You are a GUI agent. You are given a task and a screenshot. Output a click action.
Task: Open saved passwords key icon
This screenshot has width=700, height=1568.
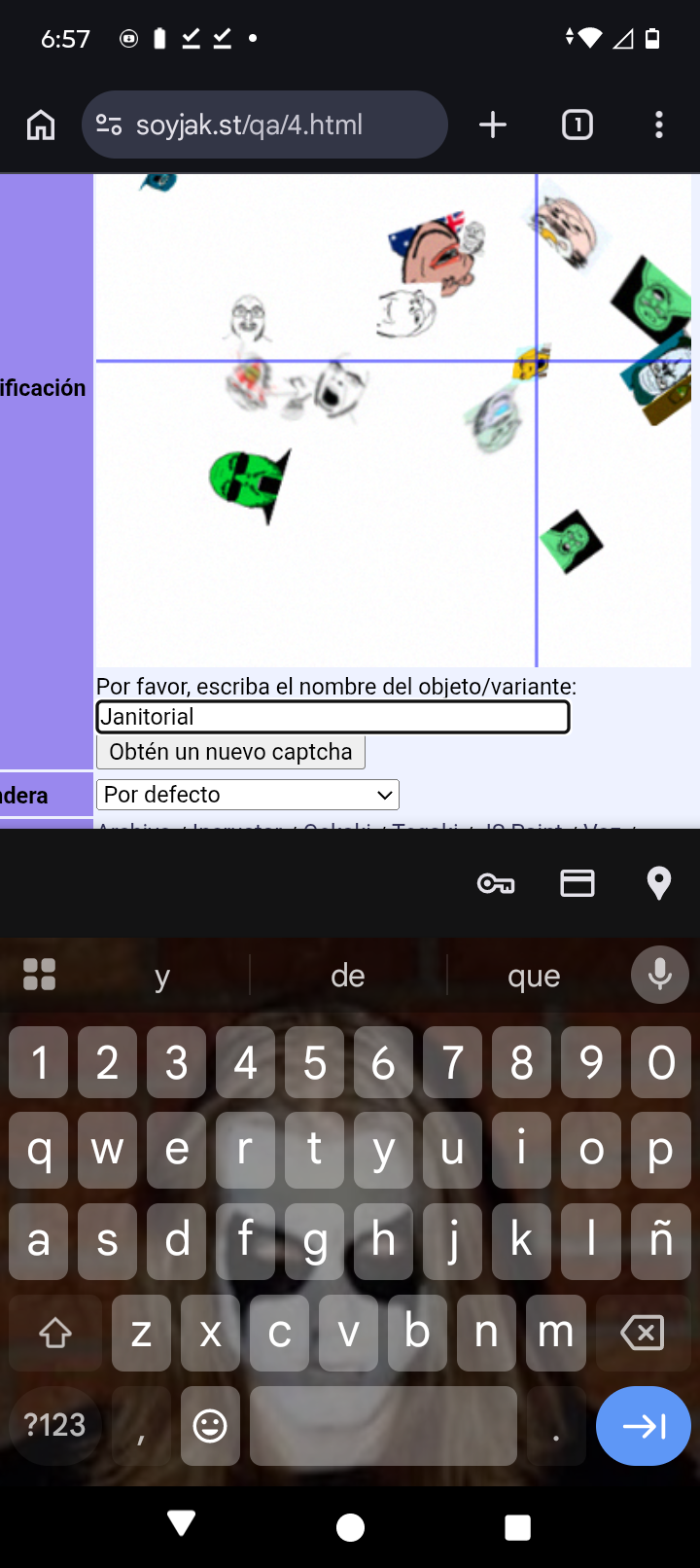[496, 883]
